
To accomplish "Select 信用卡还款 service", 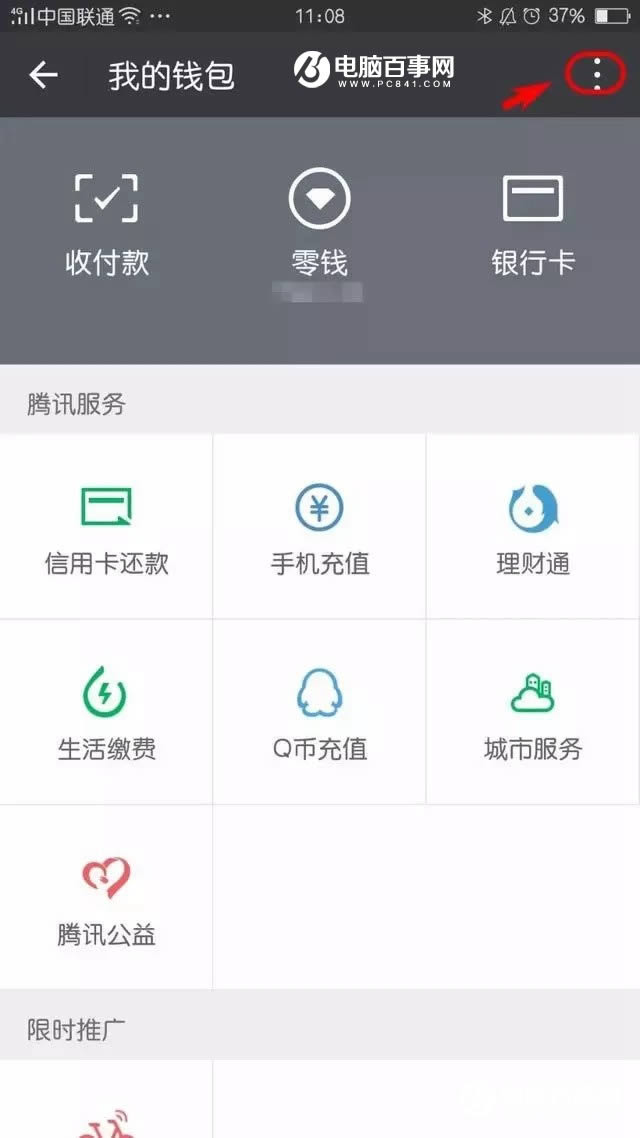I will point(106,526).
